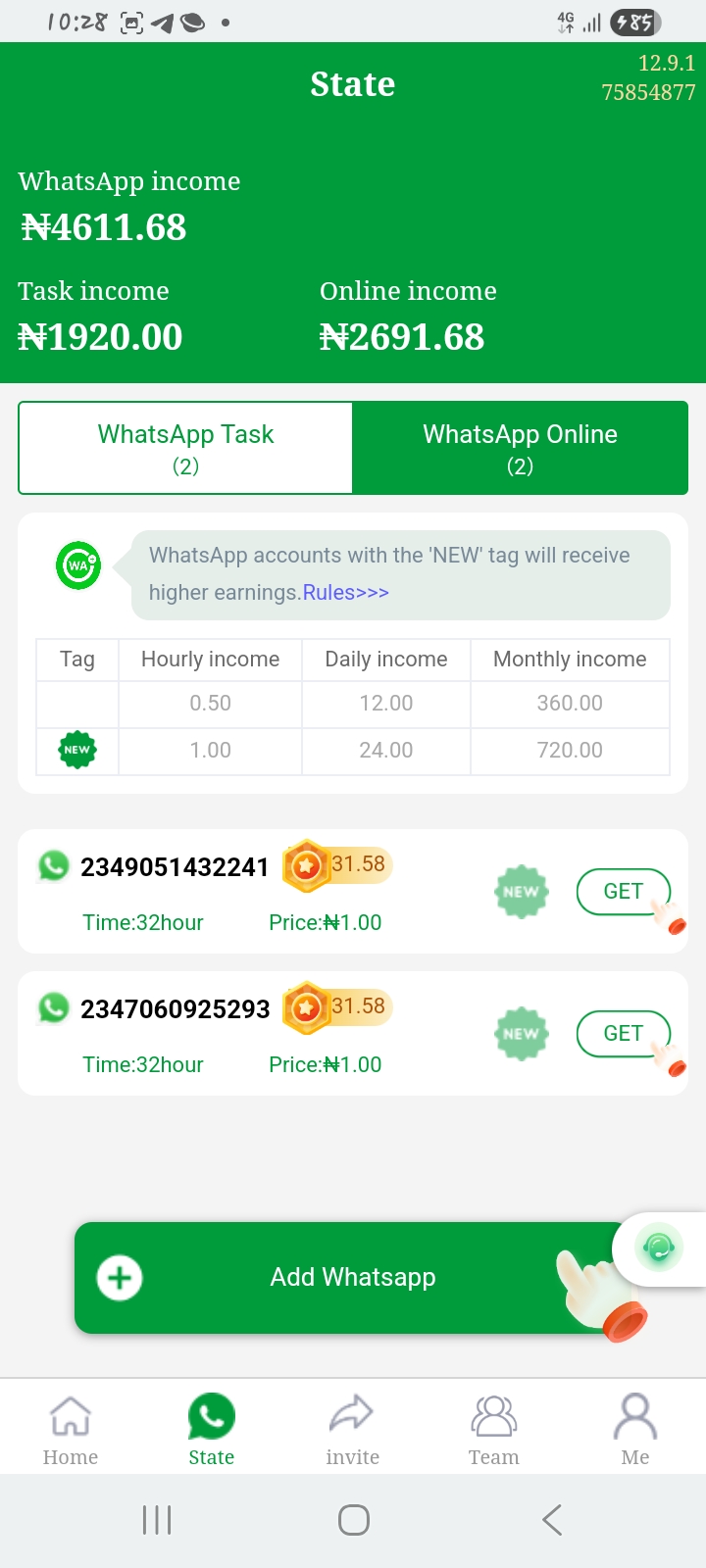Open recent apps from navigation bar
The image size is (706, 1568).
click(157, 1520)
